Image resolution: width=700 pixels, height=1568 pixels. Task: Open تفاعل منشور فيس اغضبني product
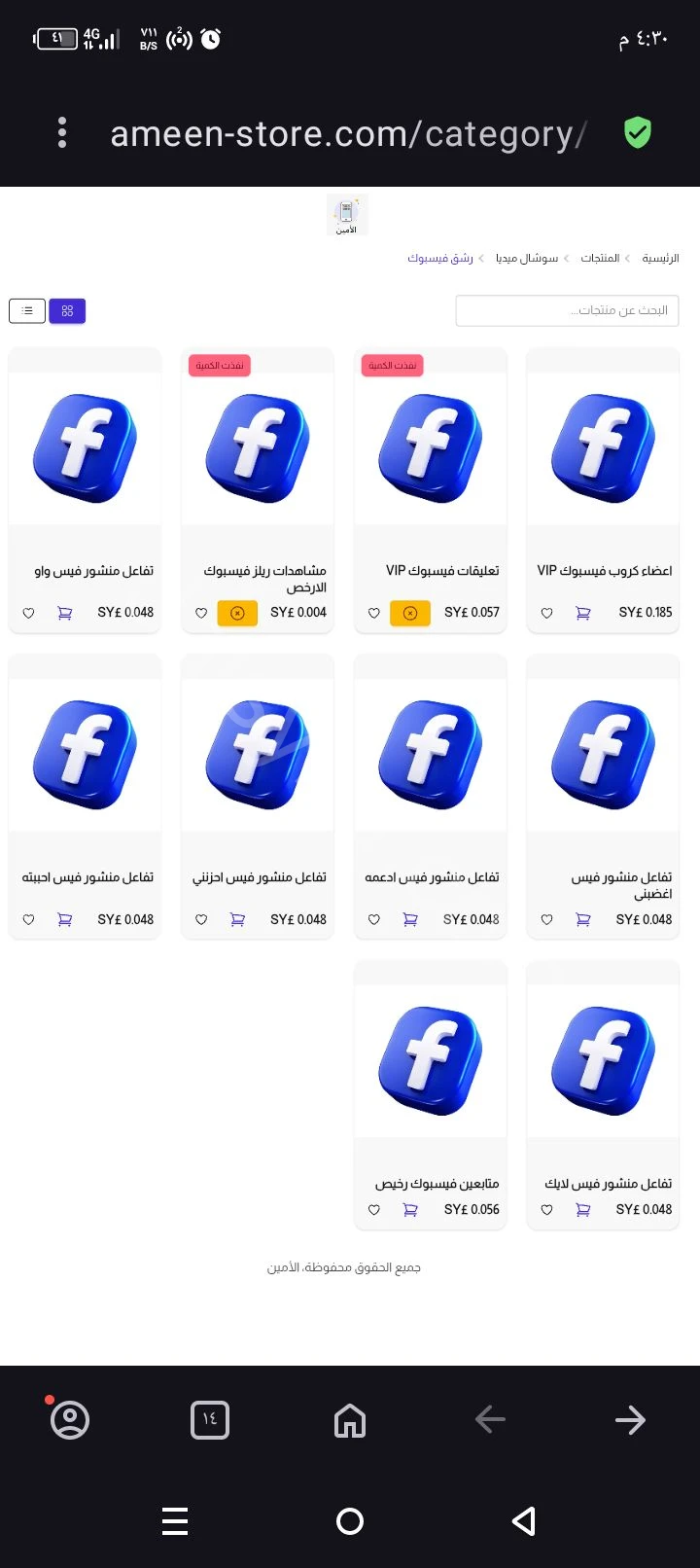(x=603, y=798)
